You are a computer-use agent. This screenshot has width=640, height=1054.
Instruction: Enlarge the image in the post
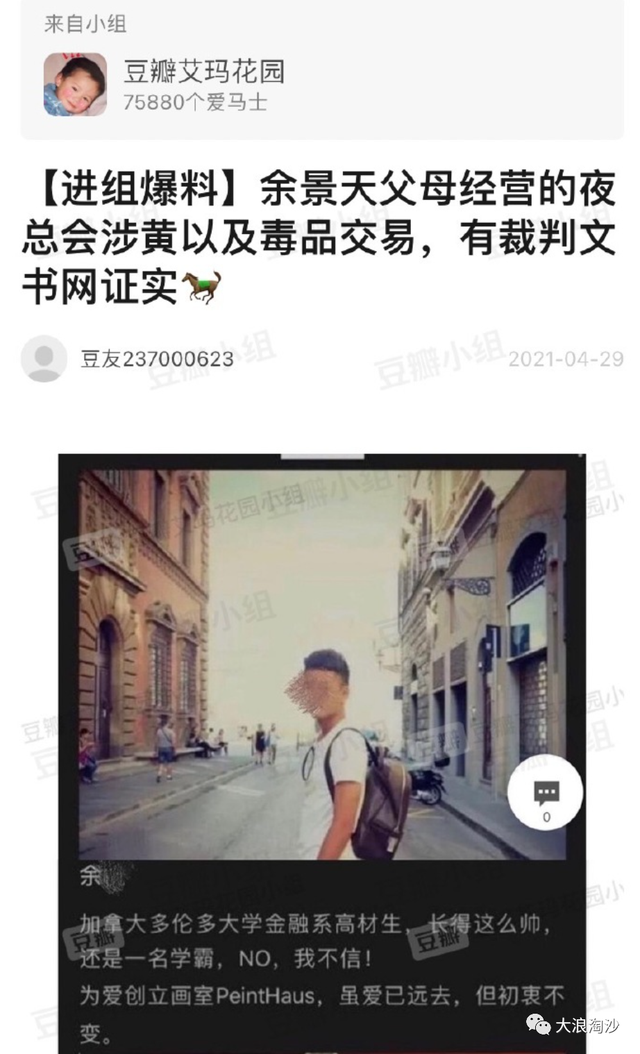tap(320, 660)
